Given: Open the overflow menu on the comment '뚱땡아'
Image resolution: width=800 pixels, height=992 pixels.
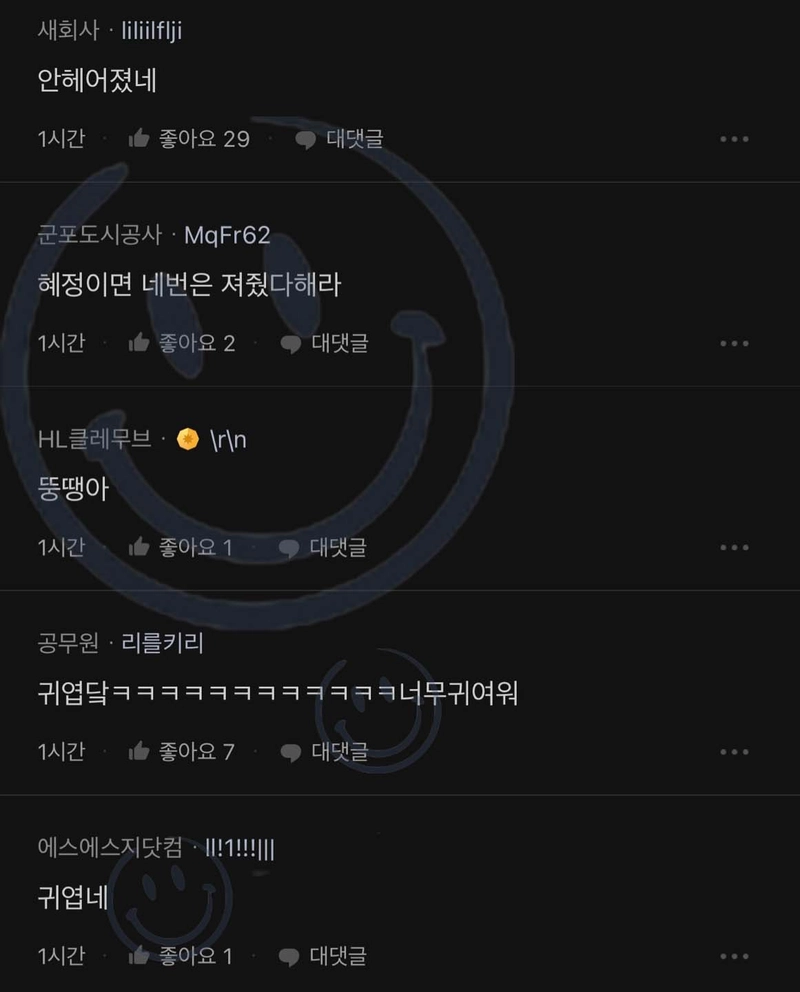Looking at the screenshot, I should coord(734,547).
